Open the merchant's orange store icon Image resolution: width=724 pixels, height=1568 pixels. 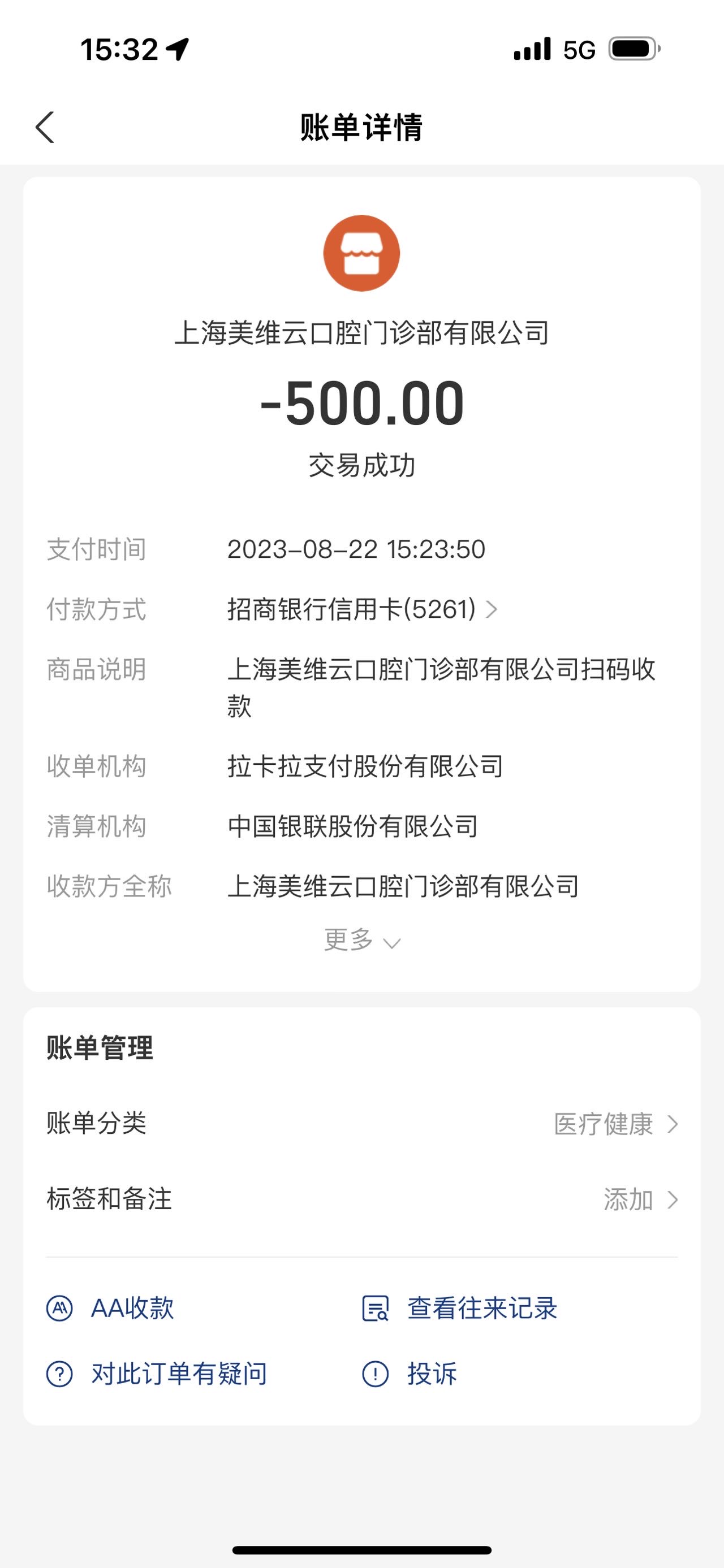click(361, 253)
